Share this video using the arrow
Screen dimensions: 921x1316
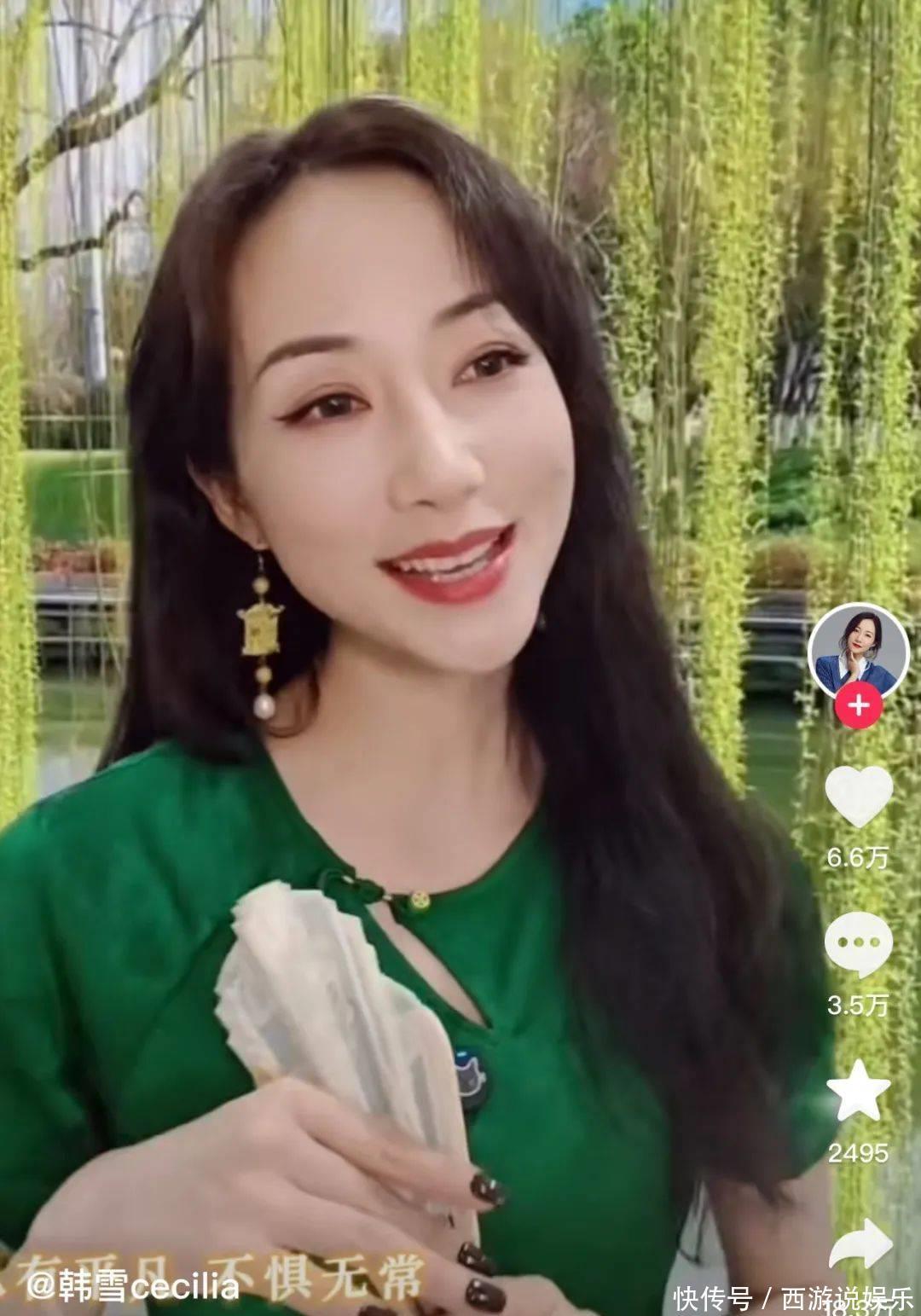pyautogui.click(x=860, y=1246)
